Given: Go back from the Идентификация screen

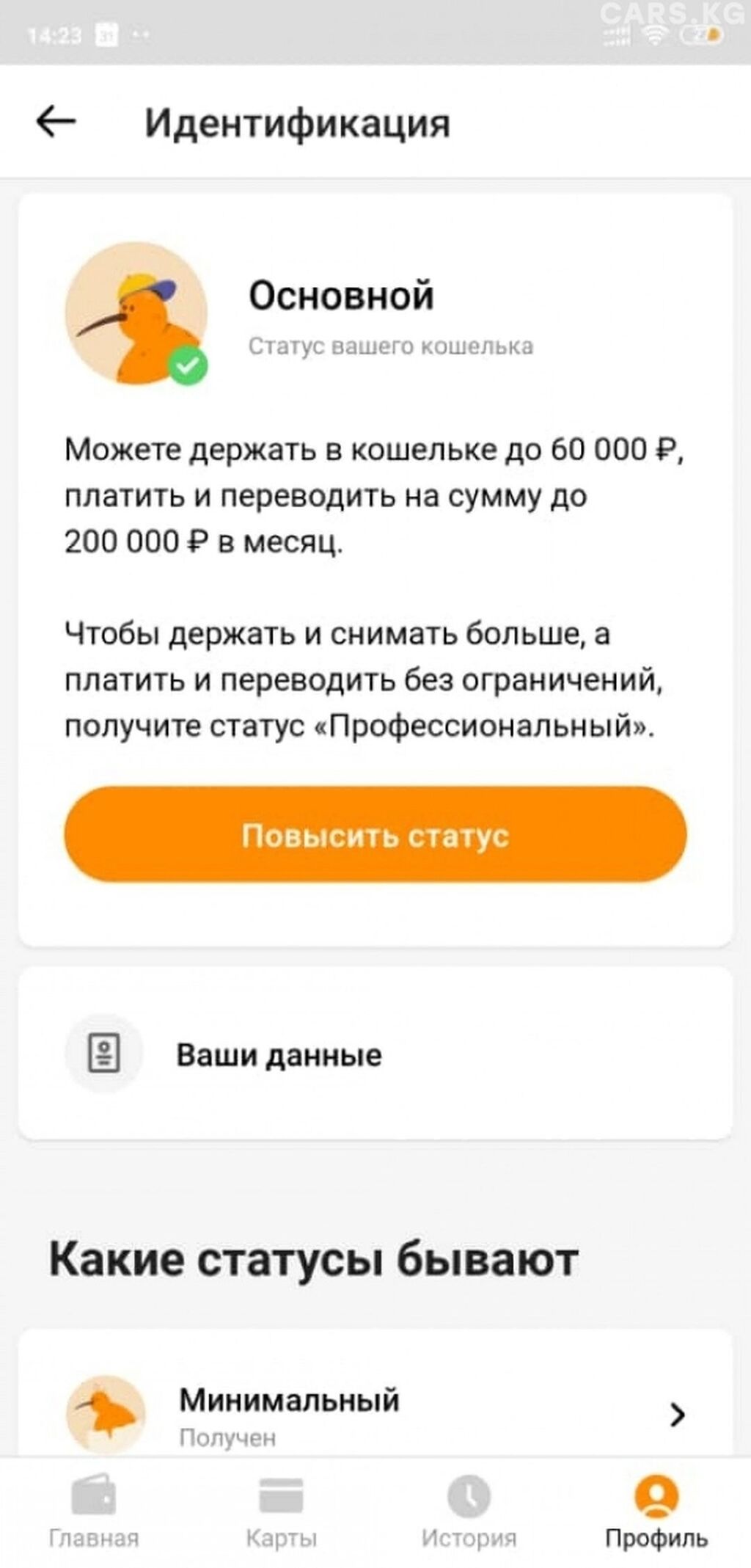Looking at the screenshot, I should click(56, 121).
